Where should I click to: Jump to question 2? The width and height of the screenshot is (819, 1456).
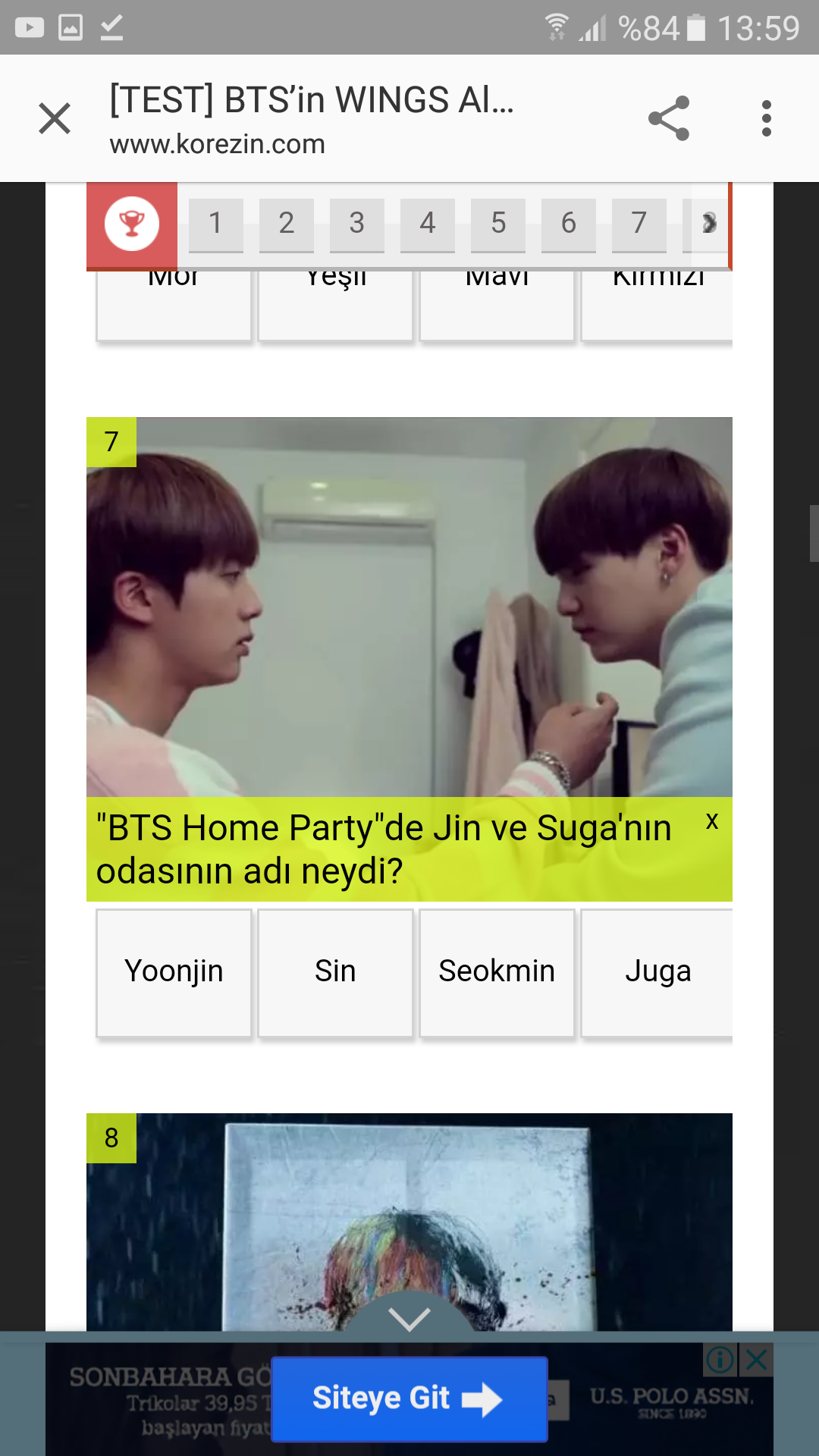point(287,224)
